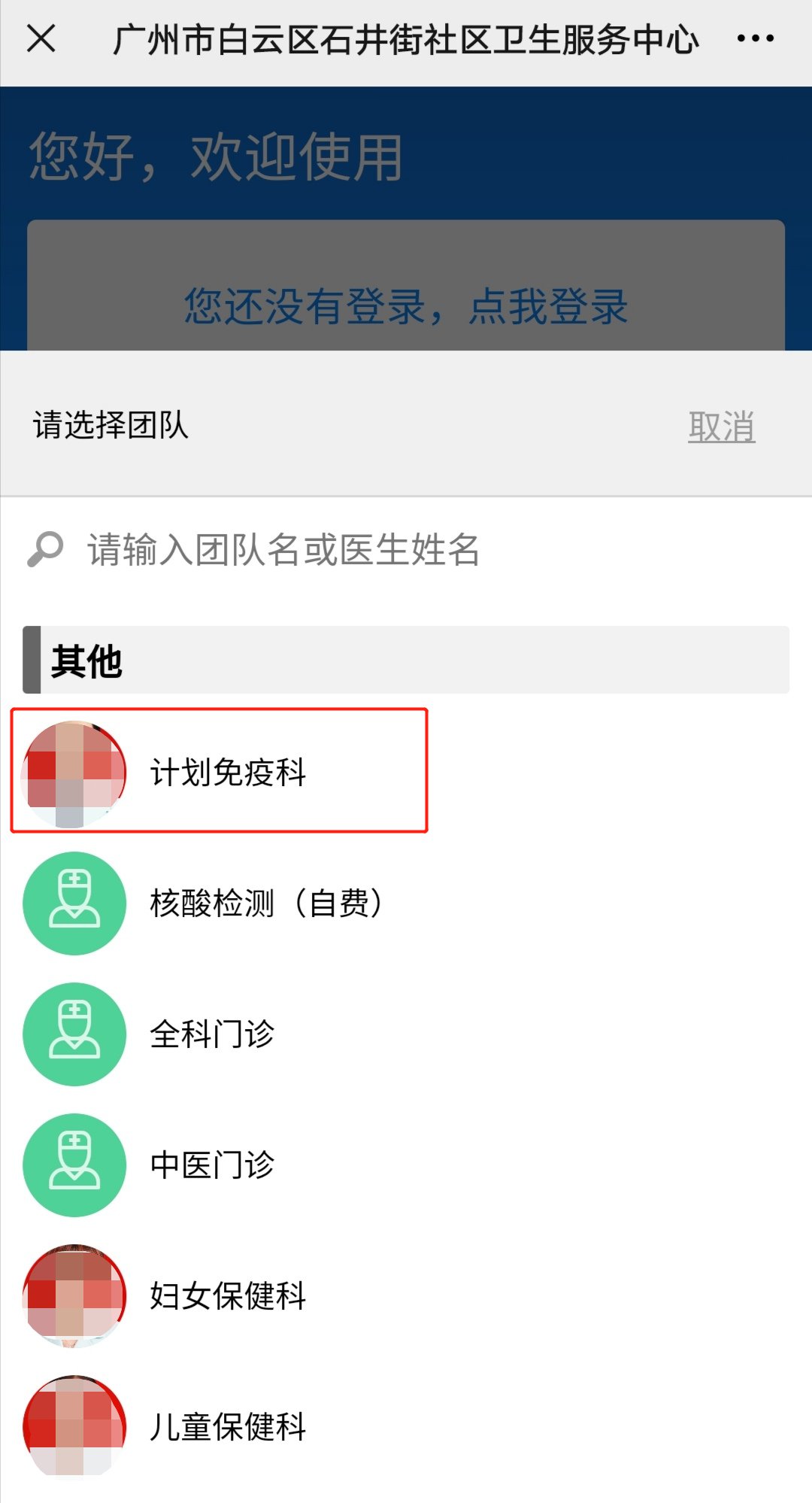Screen dimensions: 812x1503
Task: Tap 取消 to cancel team selection
Action: [721, 427]
